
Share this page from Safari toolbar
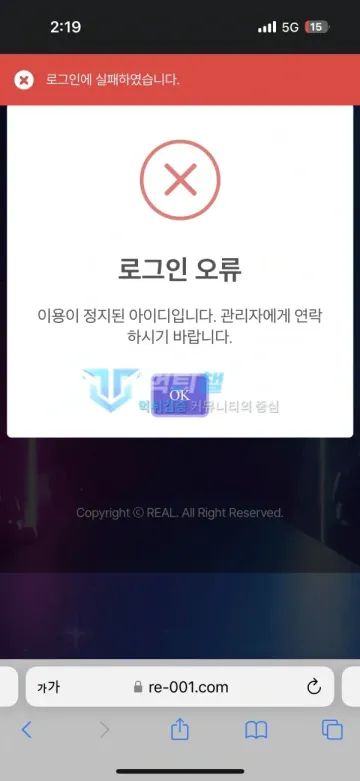tap(180, 729)
